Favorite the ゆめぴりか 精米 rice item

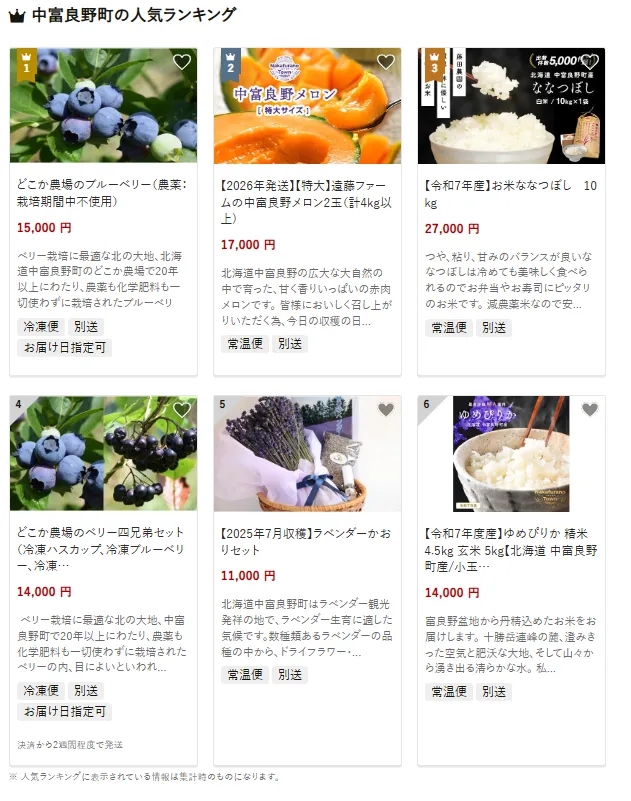click(589, 410)
